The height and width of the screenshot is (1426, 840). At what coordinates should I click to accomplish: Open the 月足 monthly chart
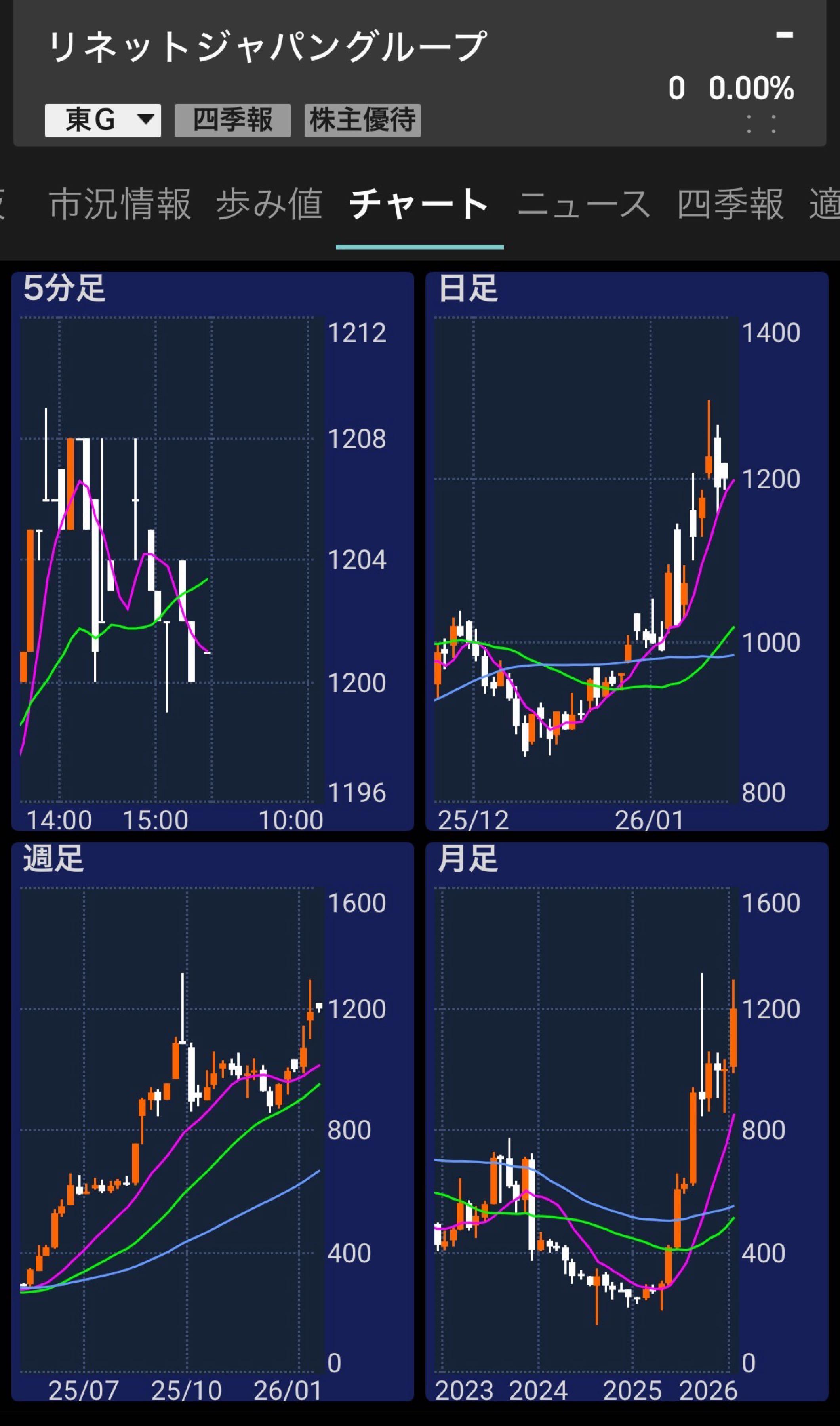pyautogui.click(x=627, y=1121)
